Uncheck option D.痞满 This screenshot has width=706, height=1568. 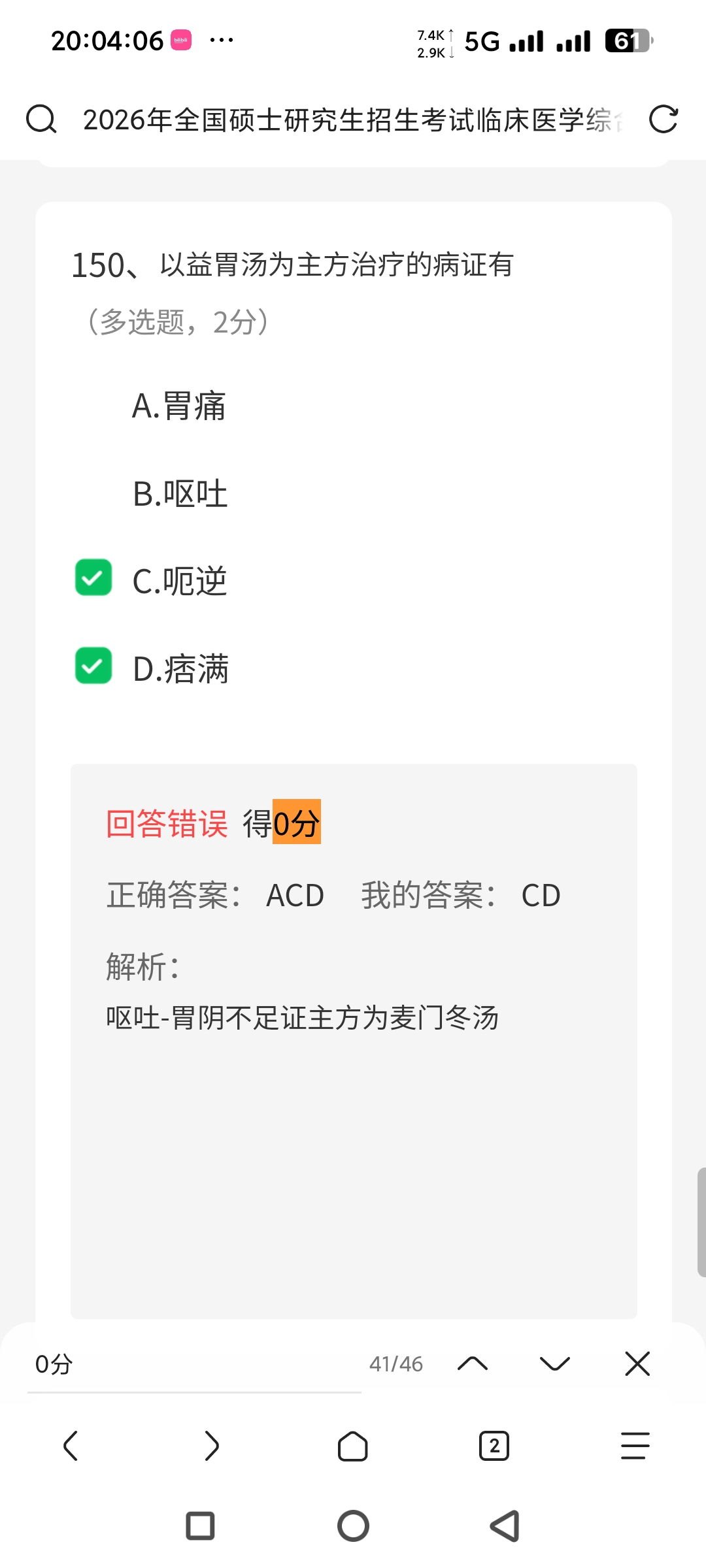(x=93, y=666)
